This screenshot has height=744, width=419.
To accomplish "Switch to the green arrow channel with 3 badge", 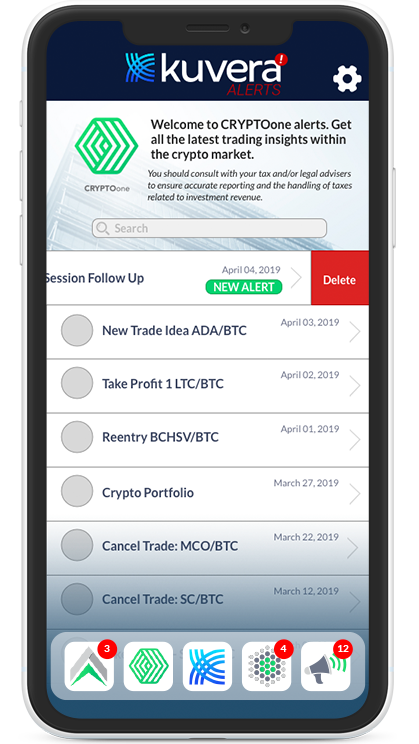I will pos(89,666).
